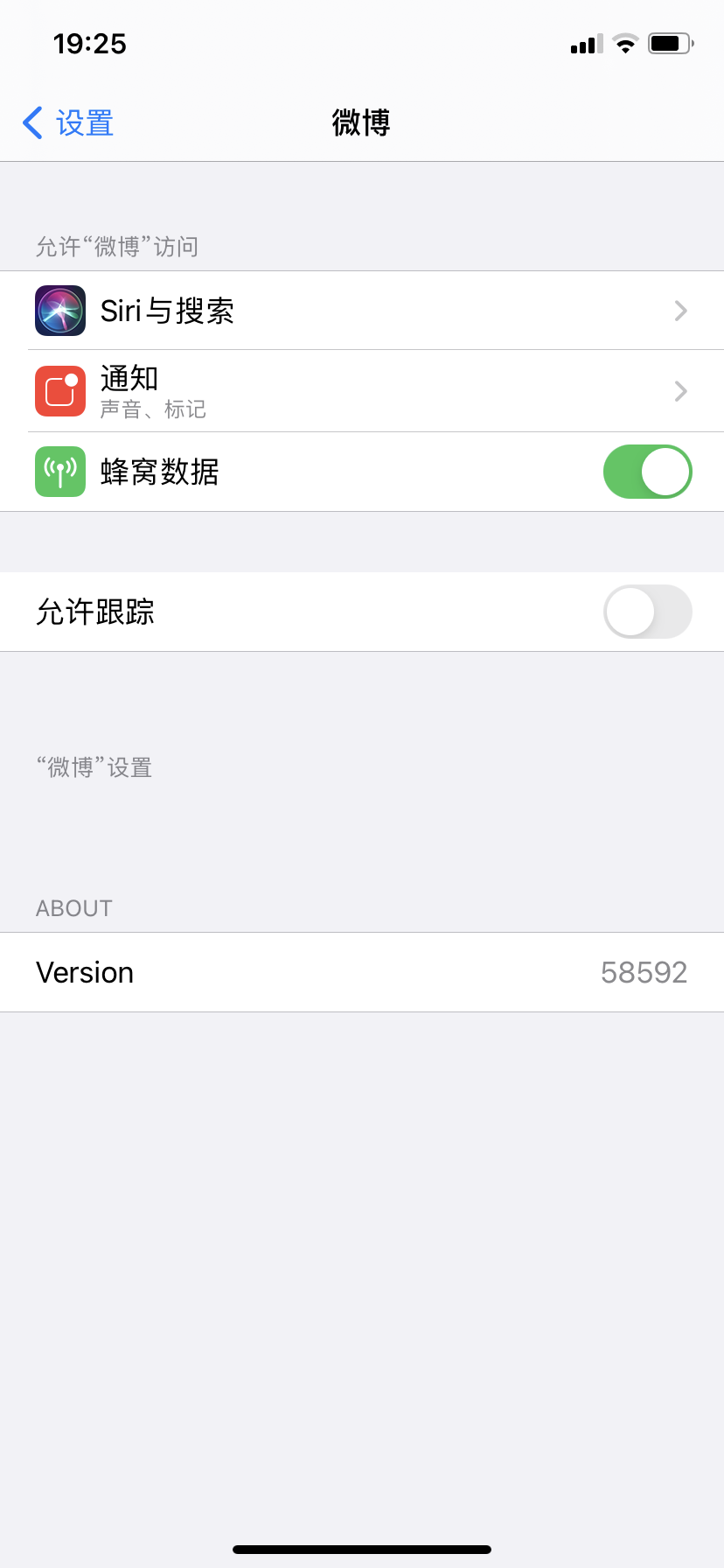Open 通知 settings for 微博
The width and height of the screenshot is (724, 1568).
click(x=362, y=391)
